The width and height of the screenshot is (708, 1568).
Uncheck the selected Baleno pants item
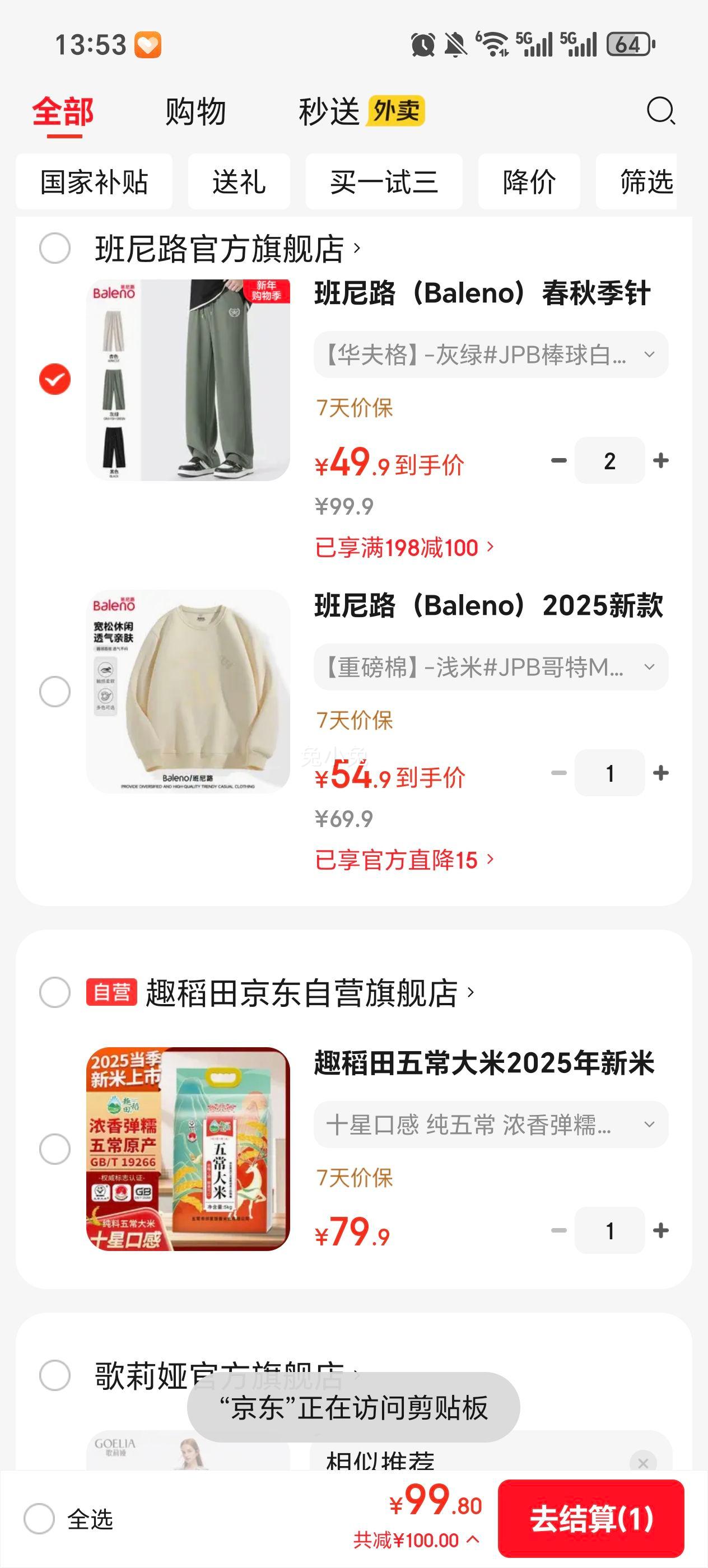click(x=55, y=378)
